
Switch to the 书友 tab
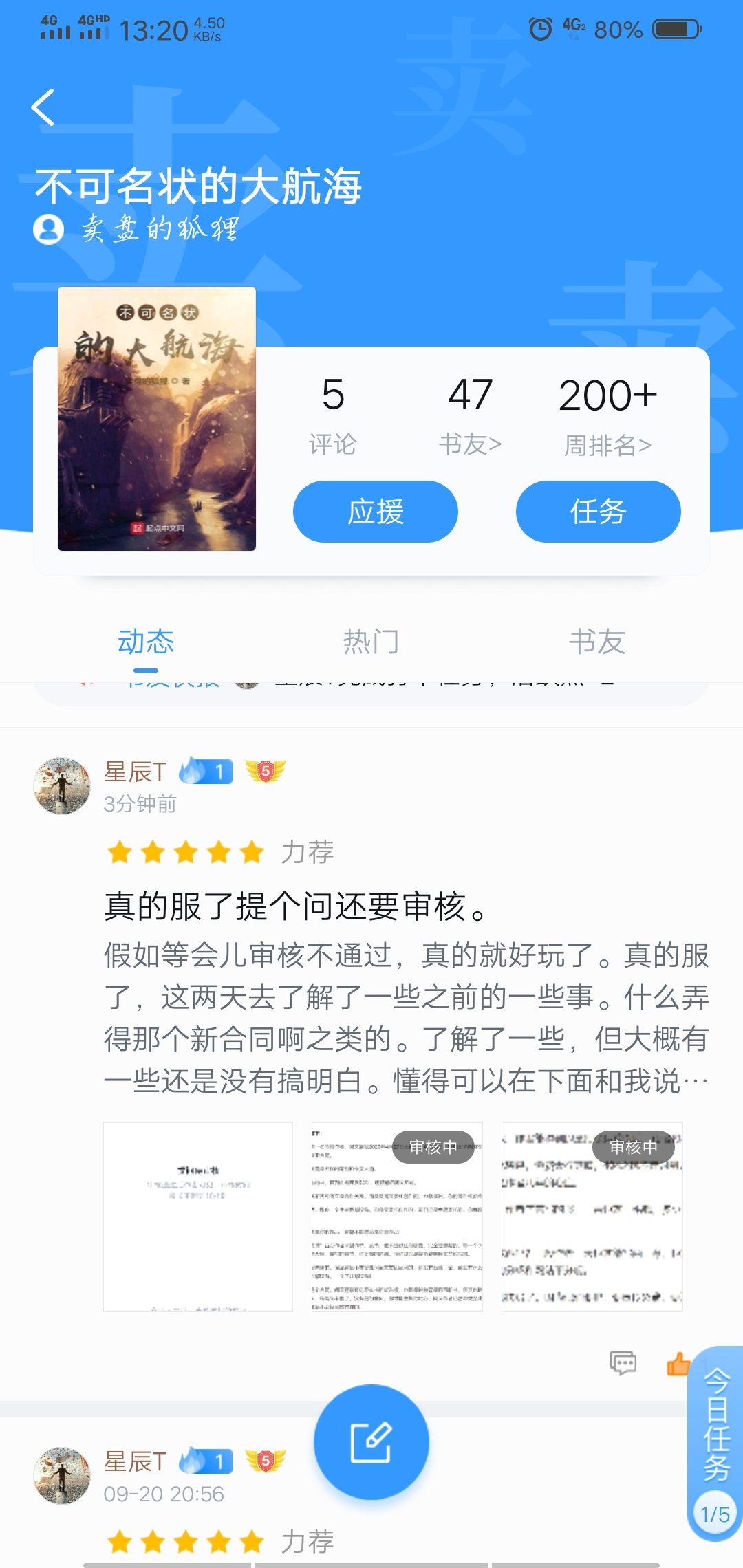click(597, 641)
